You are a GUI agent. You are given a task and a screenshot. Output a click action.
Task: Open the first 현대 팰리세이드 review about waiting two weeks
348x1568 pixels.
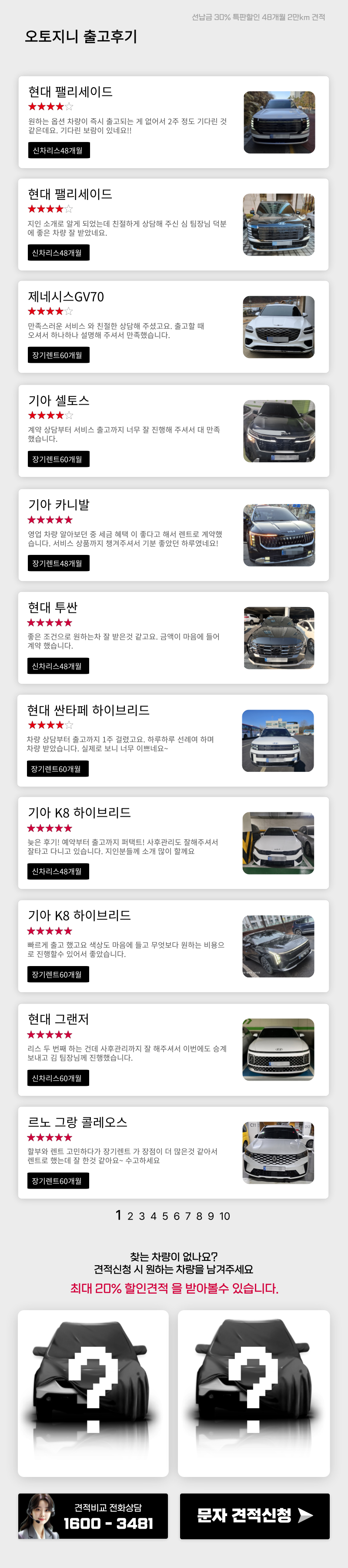(174, 122)
